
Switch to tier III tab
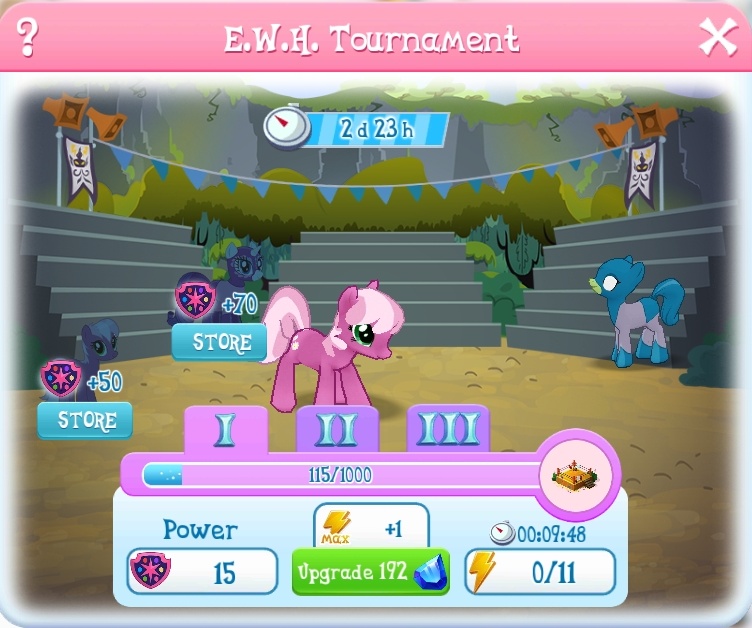[447, 428]
